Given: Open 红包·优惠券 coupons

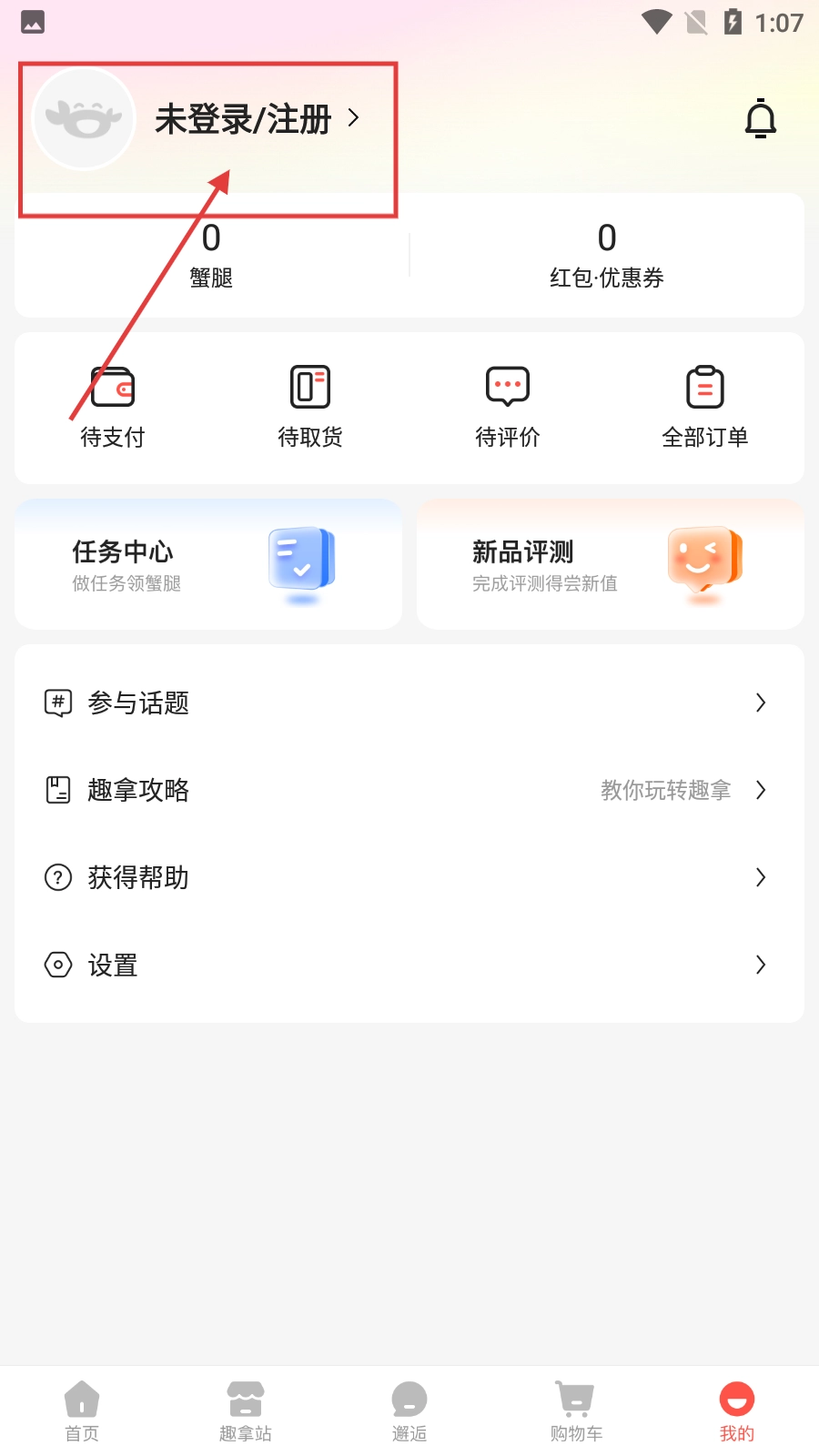Looking at the screenshot, I should pyautogui.click(x=607, y=255).
